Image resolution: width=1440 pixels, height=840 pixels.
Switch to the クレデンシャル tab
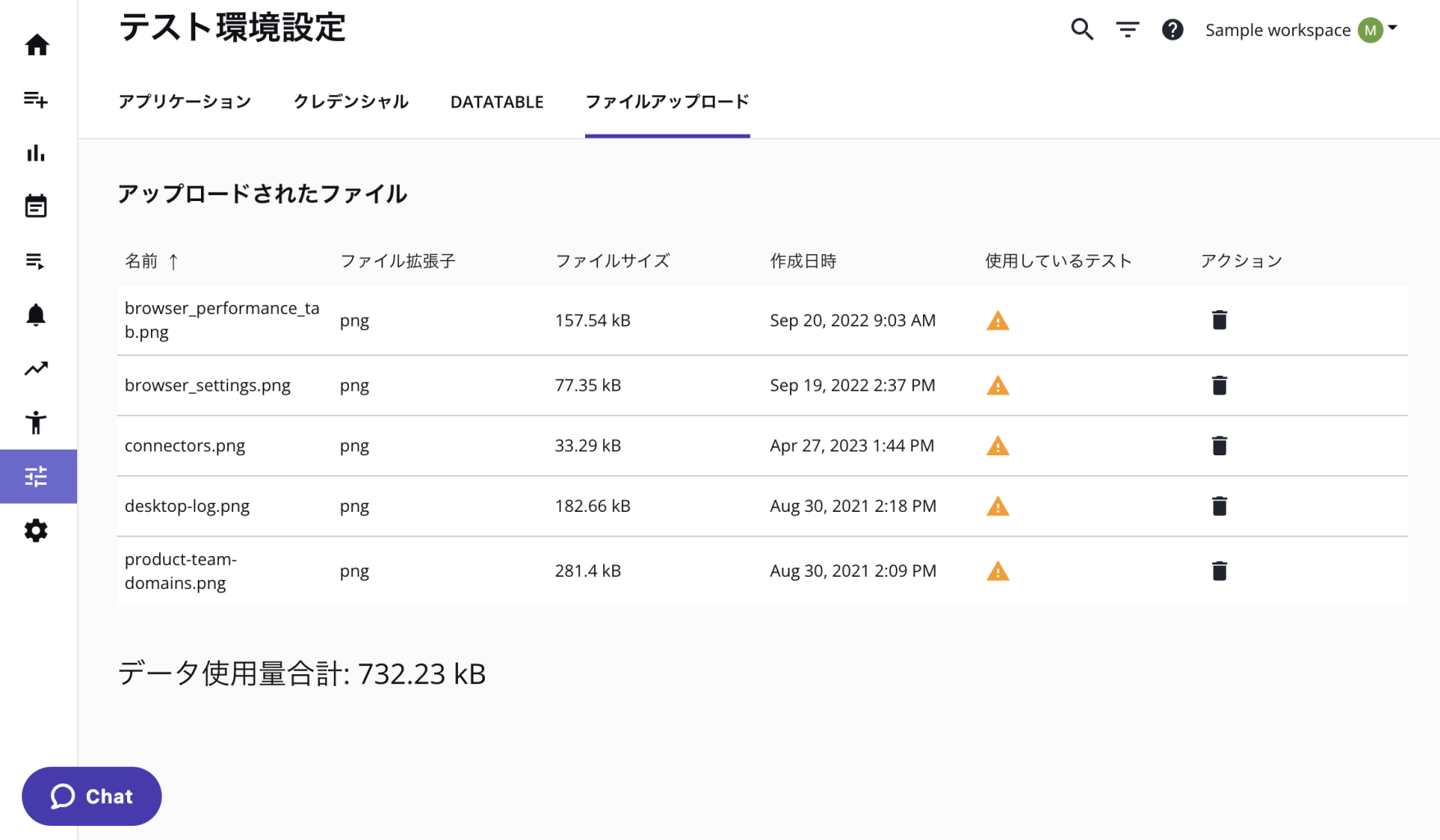[x=350, y=102]
